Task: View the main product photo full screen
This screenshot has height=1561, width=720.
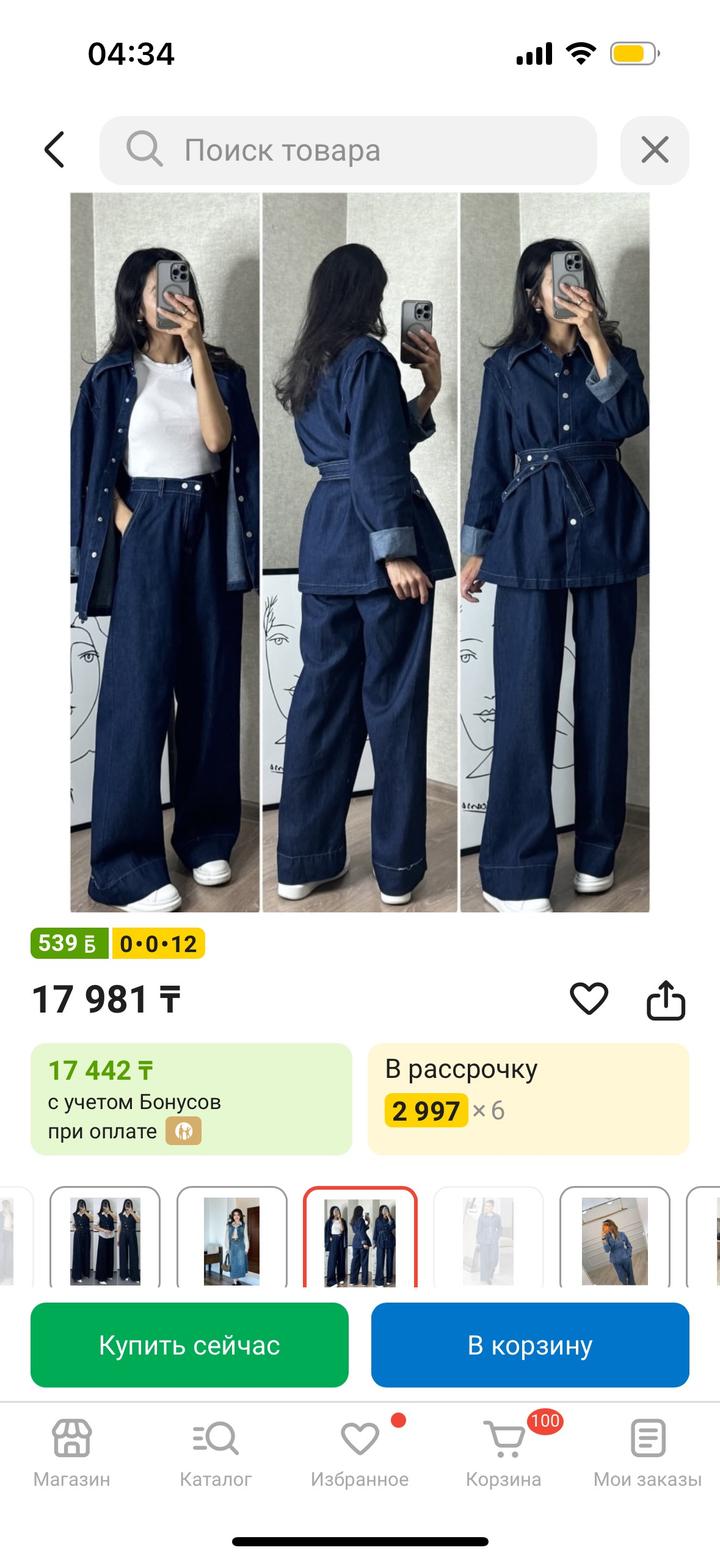Action: pyautogui.click(x=360, y=552)
